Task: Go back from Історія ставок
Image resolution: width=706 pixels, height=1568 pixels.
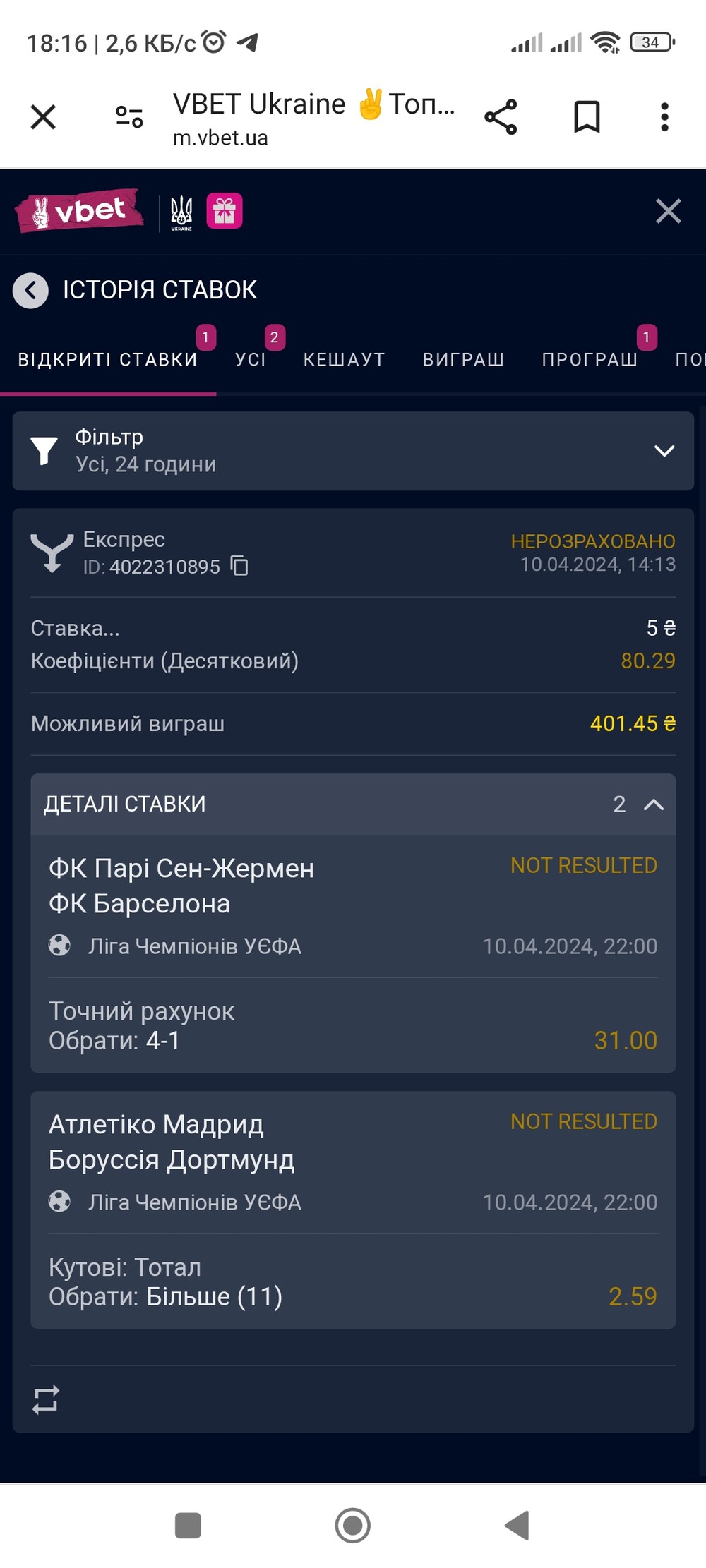Action: (x=30, y=290)
